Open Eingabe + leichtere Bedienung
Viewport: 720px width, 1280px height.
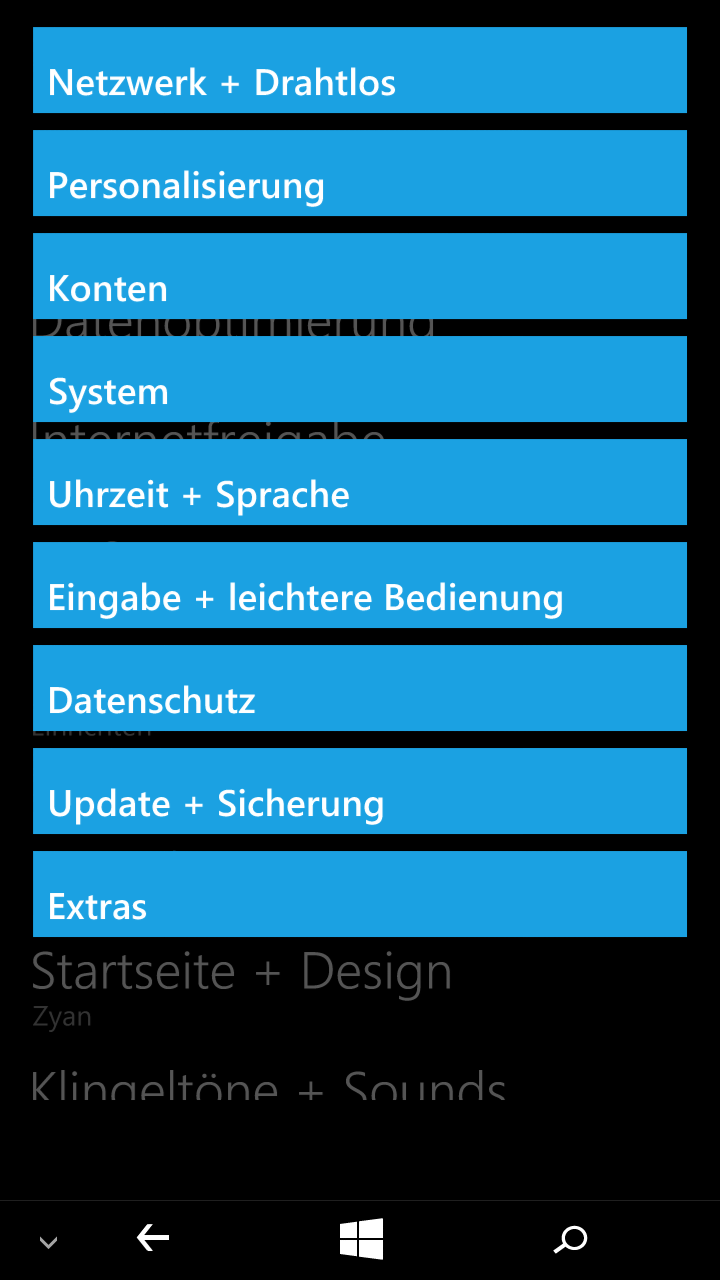tap(360, 585)
